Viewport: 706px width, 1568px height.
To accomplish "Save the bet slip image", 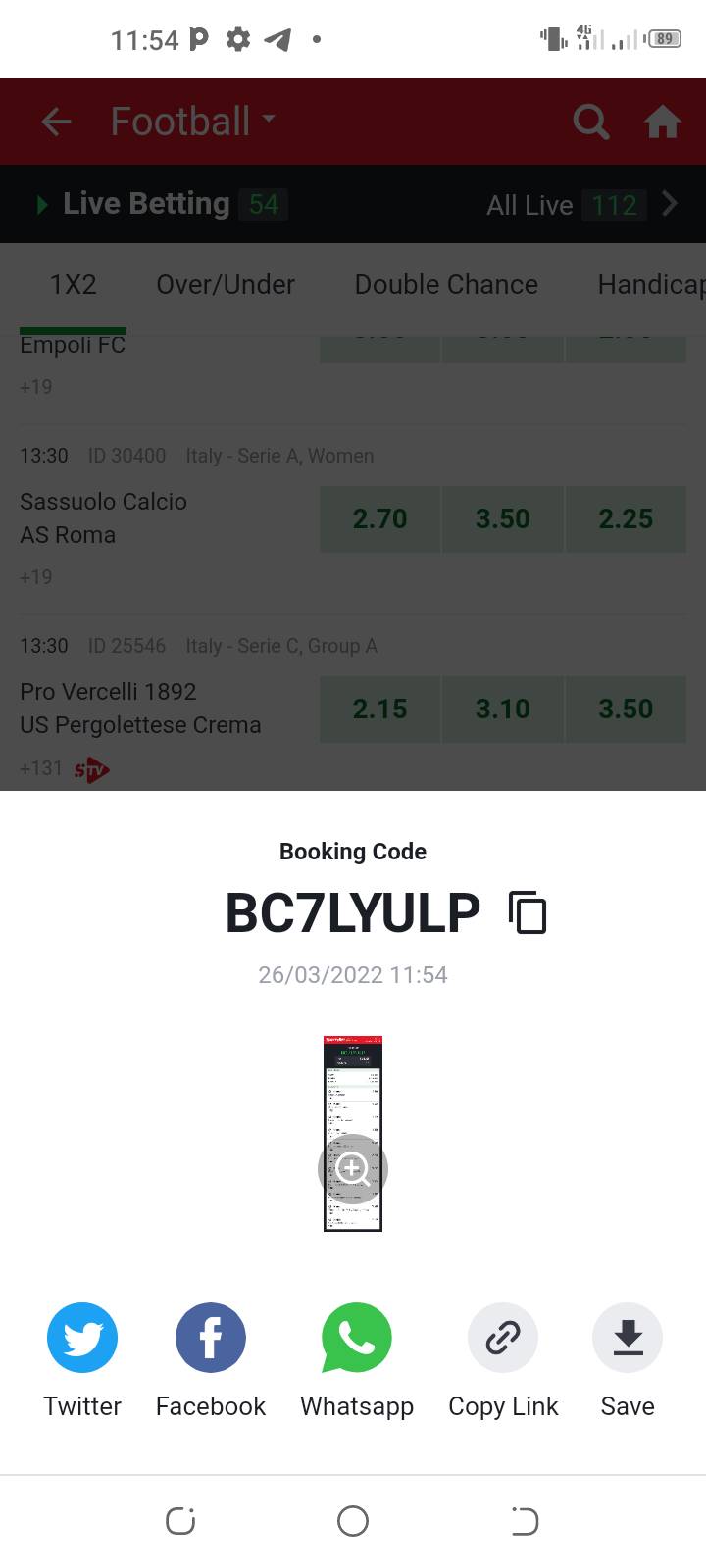I will tap(628, 1338).
